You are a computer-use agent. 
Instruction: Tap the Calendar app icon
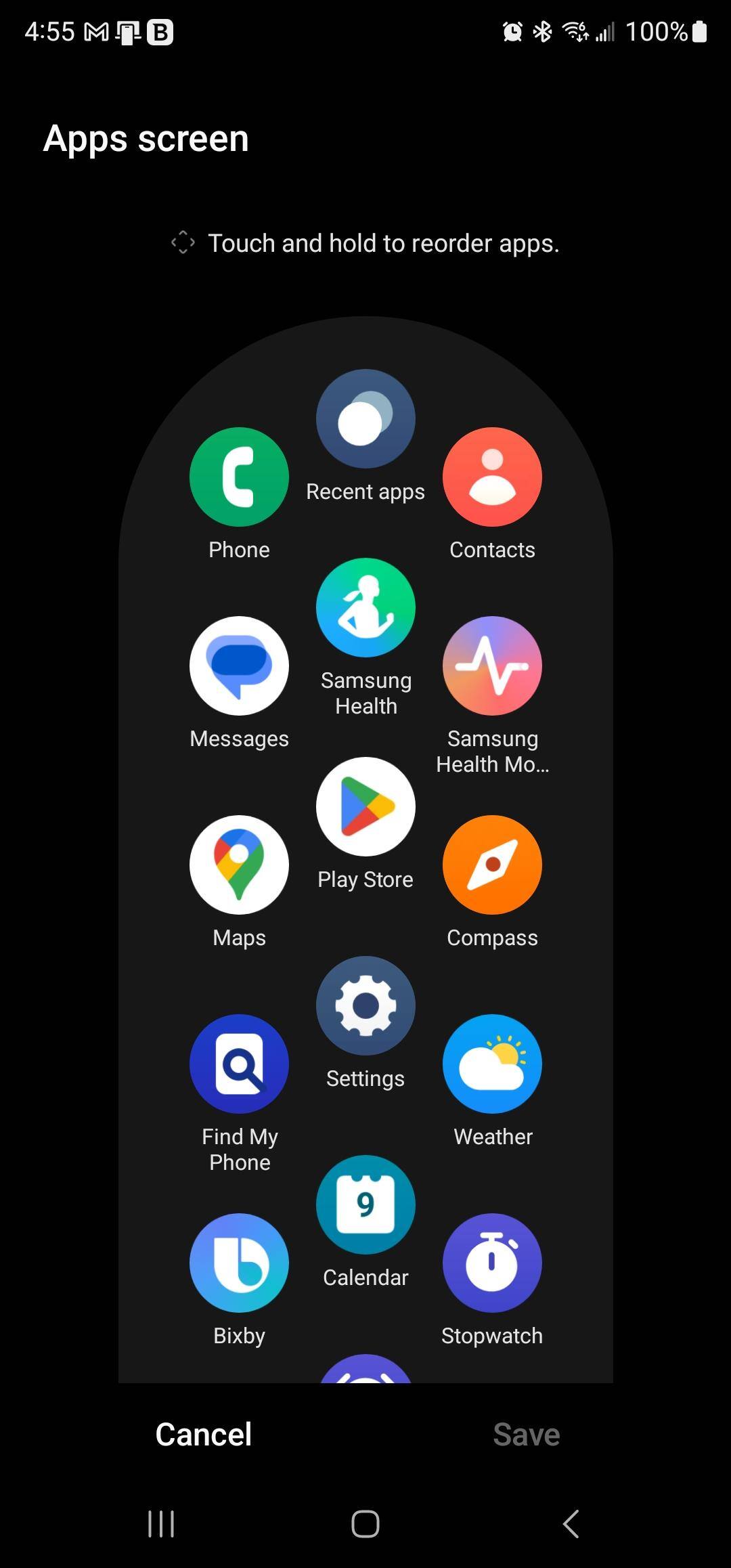[365, 1204]
